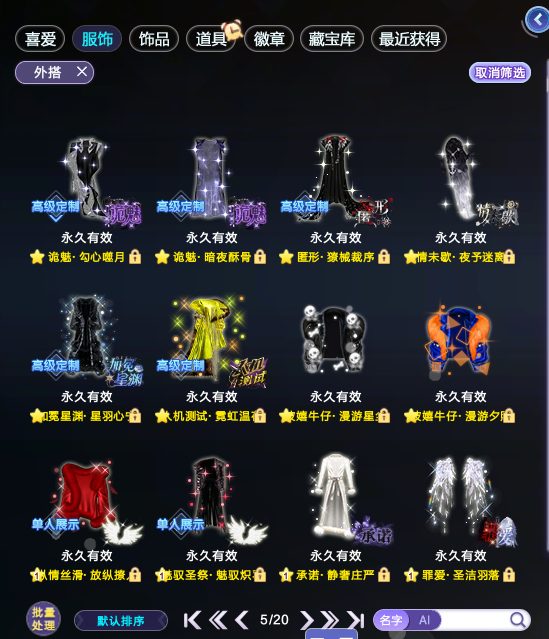Viewport: 549px width, 639px height.
Task: Remove the 外搭 filter chip
Action: click(82, 72)
